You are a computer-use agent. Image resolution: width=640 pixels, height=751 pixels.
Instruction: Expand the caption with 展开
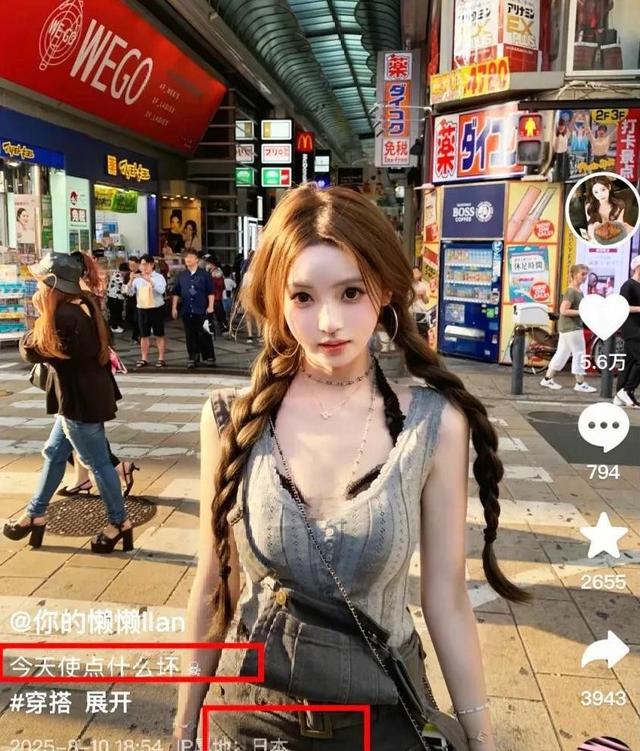click(x=108, y=702)
